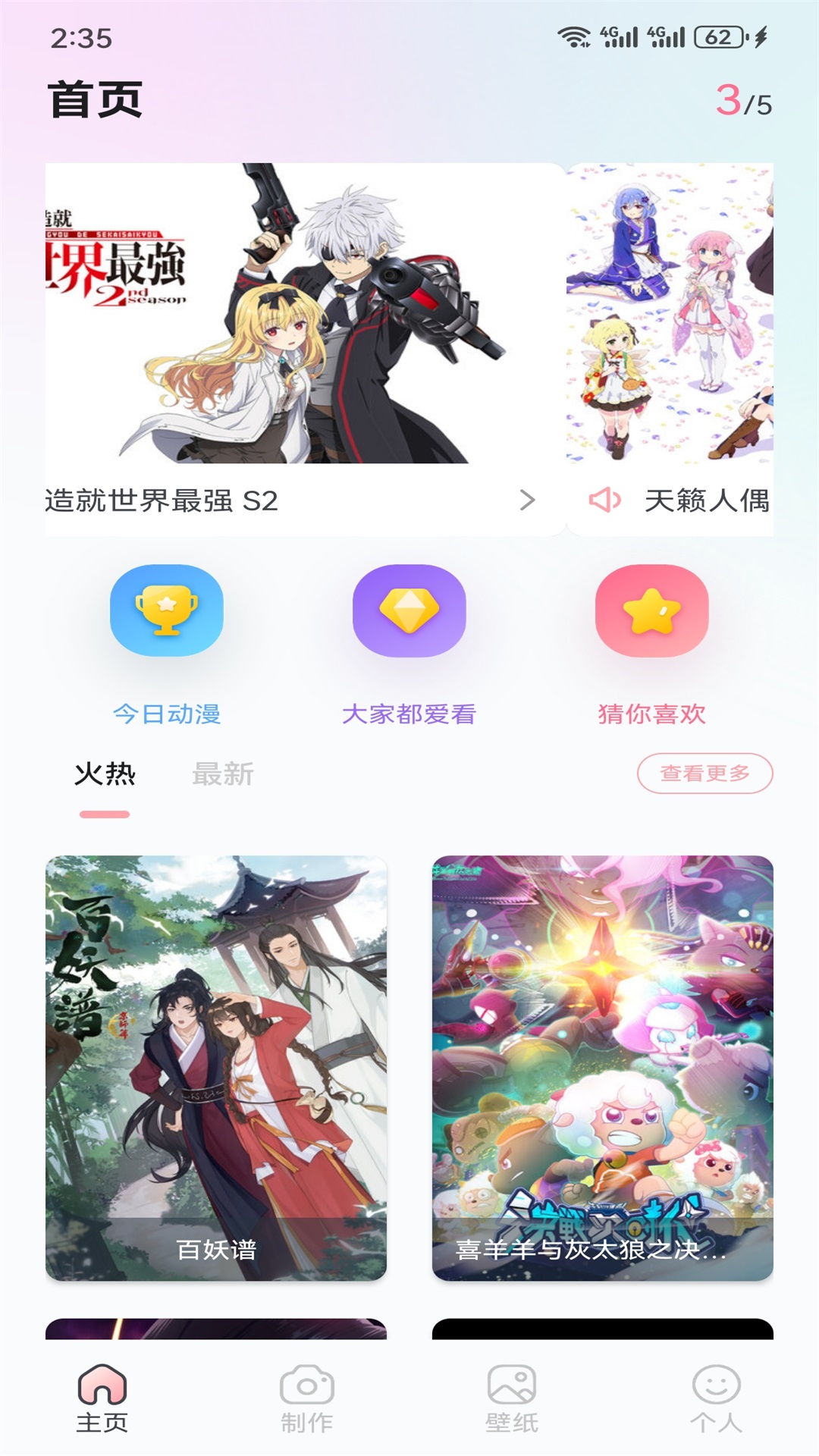Open the 天籁人偶 banner card
Screen dimensions: 819x1456
(x=671, y=349)
